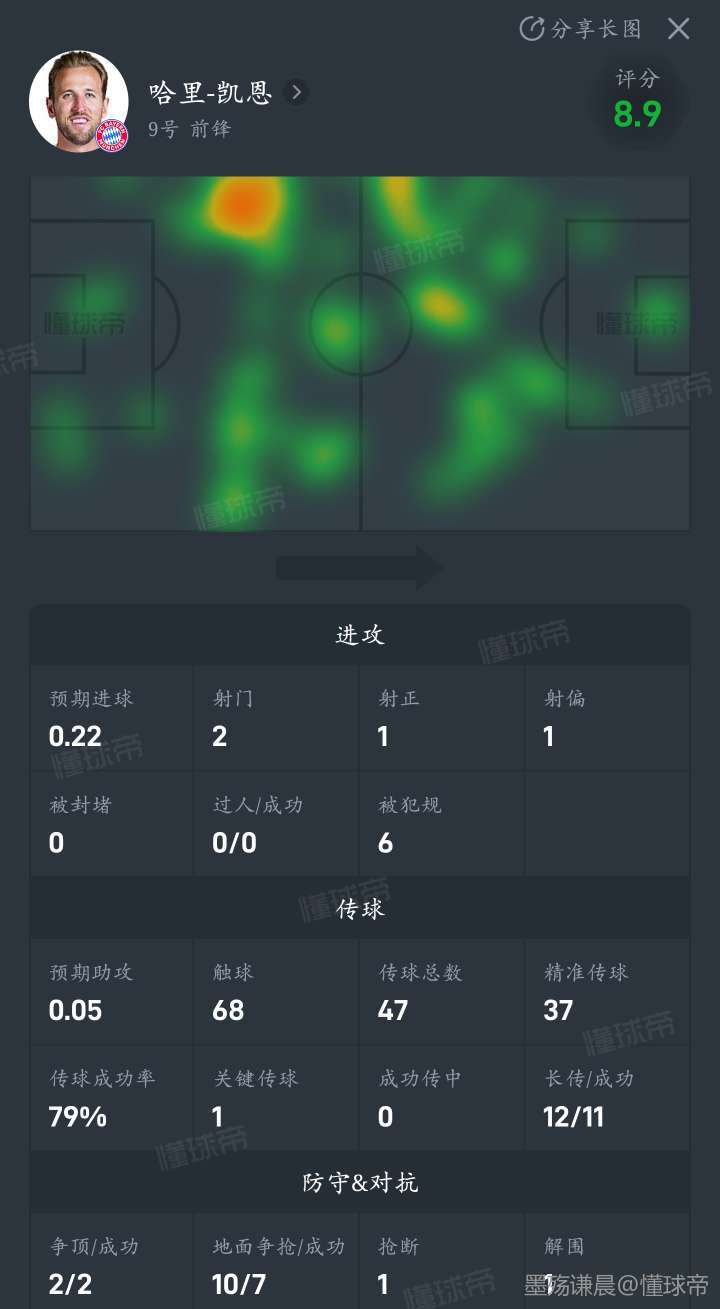Tap Harry Kane's avatar photo
This screenshot has height=1309, width=720.
pyautogui.click(x=78, y=101)
